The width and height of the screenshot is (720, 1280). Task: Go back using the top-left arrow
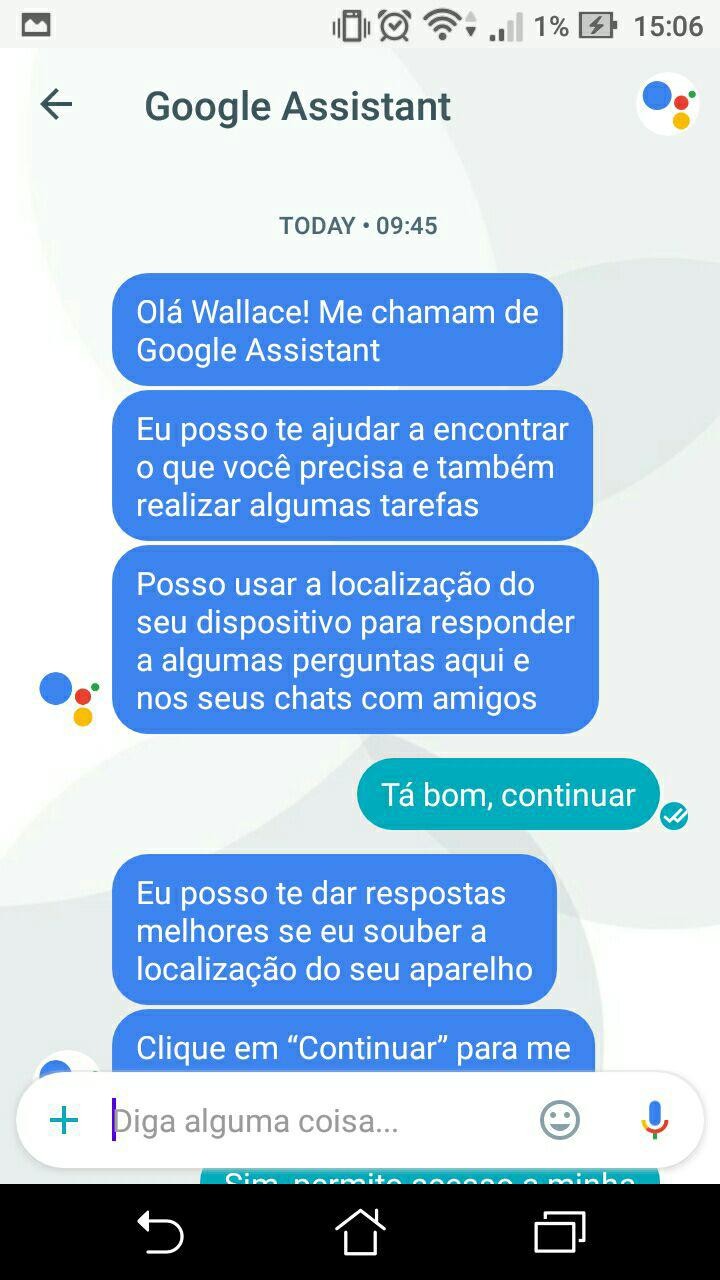pos(56,104)
